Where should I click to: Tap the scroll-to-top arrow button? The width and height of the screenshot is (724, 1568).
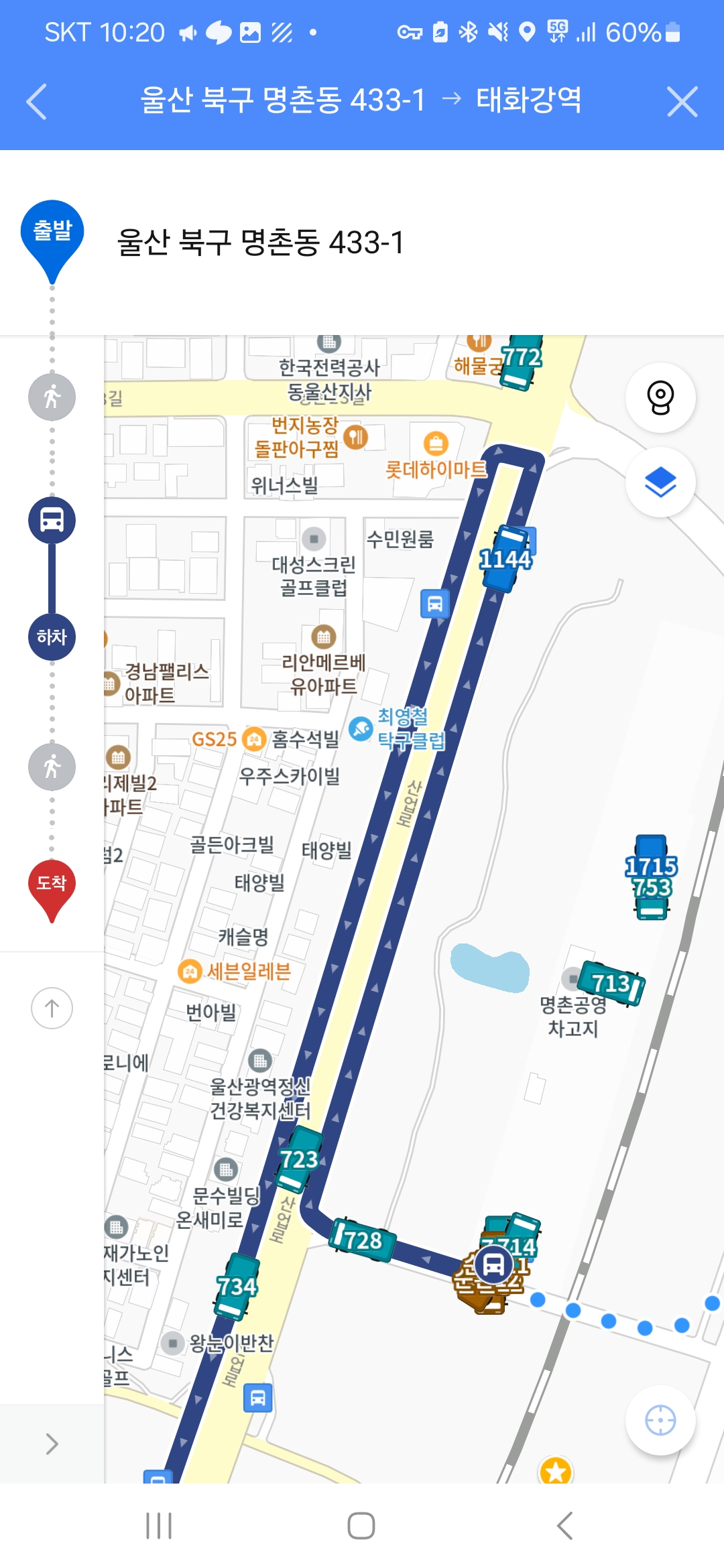[x=52, y=1008]
